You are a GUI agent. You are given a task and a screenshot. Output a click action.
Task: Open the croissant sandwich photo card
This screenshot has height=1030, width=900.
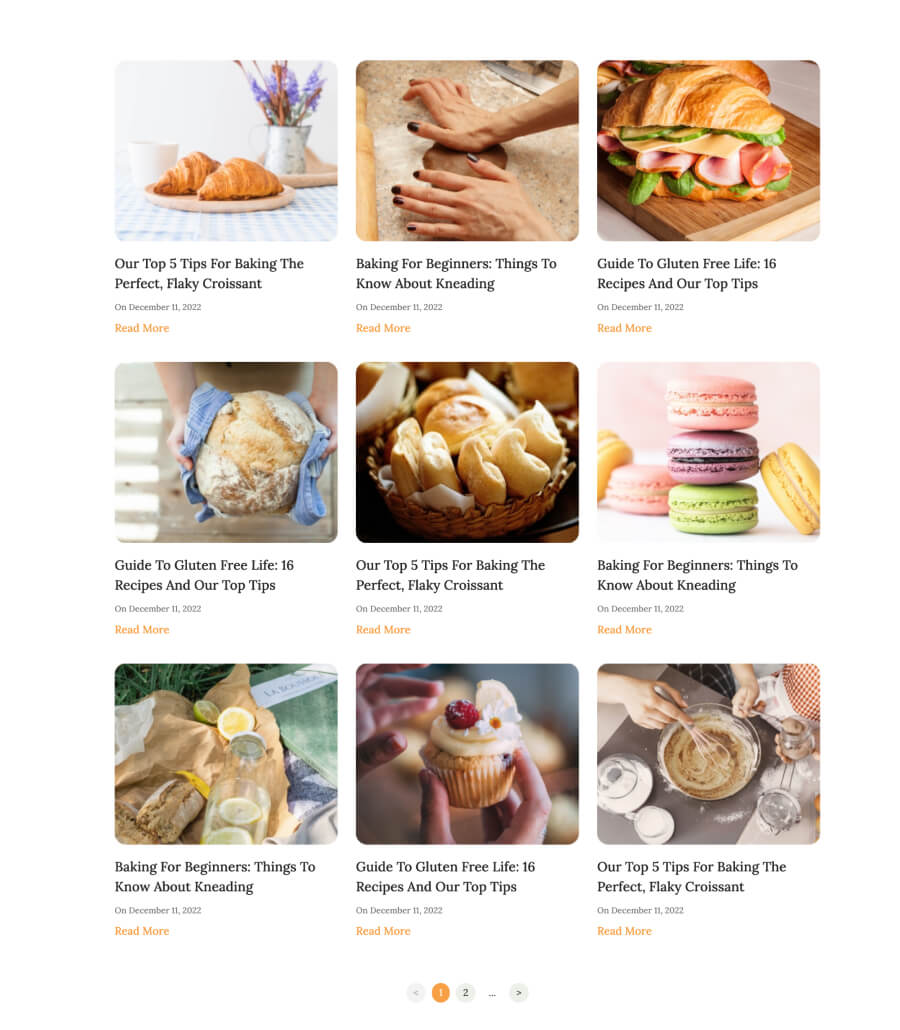708,151
